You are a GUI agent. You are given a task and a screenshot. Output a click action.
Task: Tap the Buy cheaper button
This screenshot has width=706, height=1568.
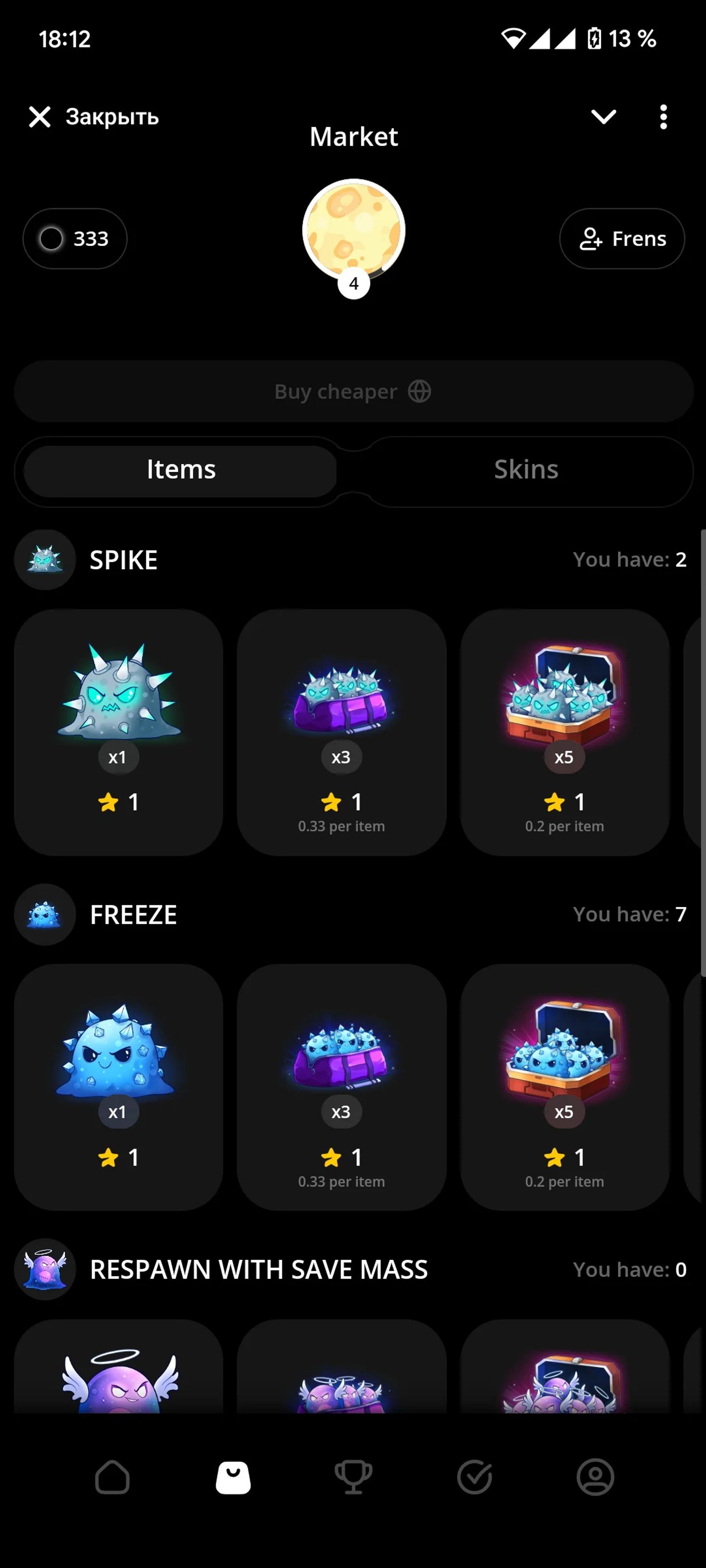[x=353, y=392]
